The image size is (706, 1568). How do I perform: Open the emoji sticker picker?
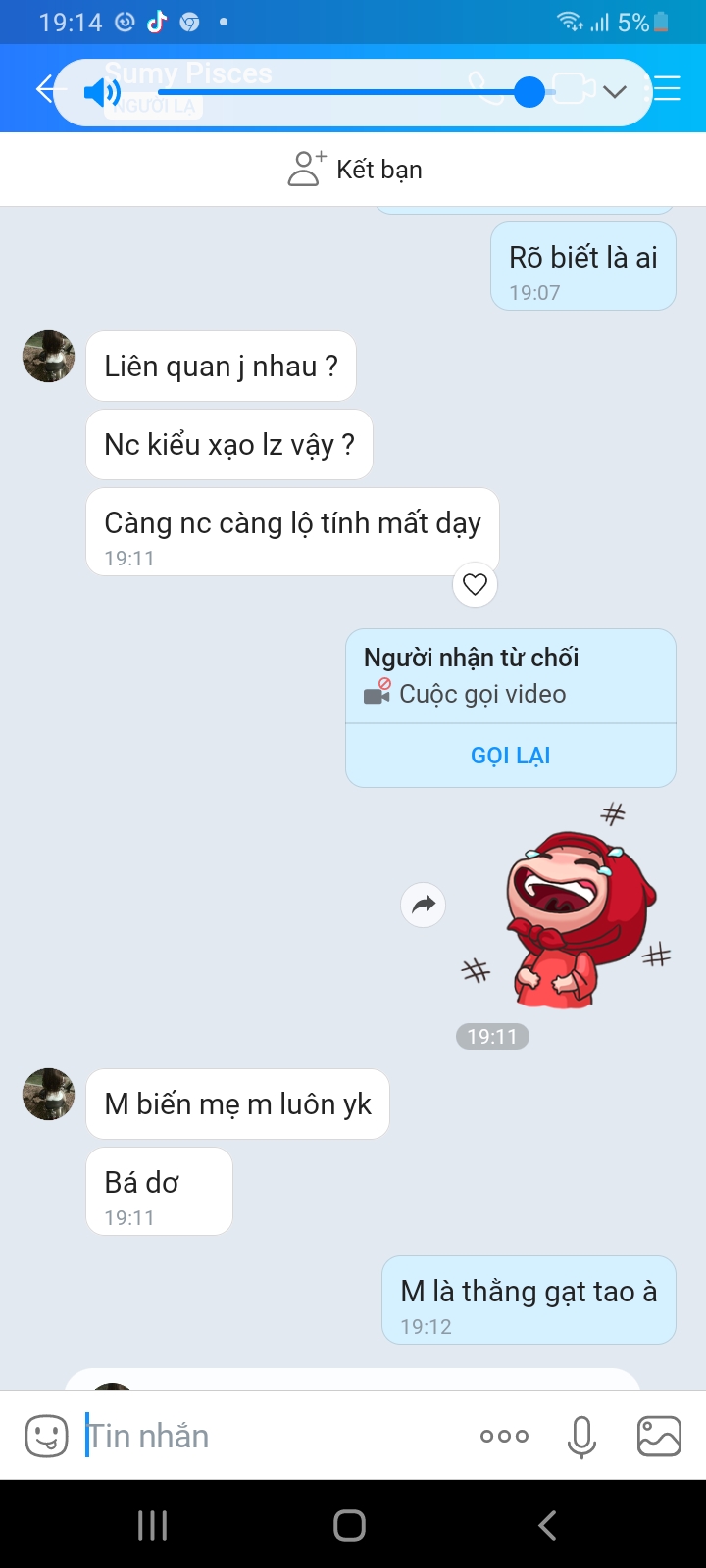pos(46,1437)
